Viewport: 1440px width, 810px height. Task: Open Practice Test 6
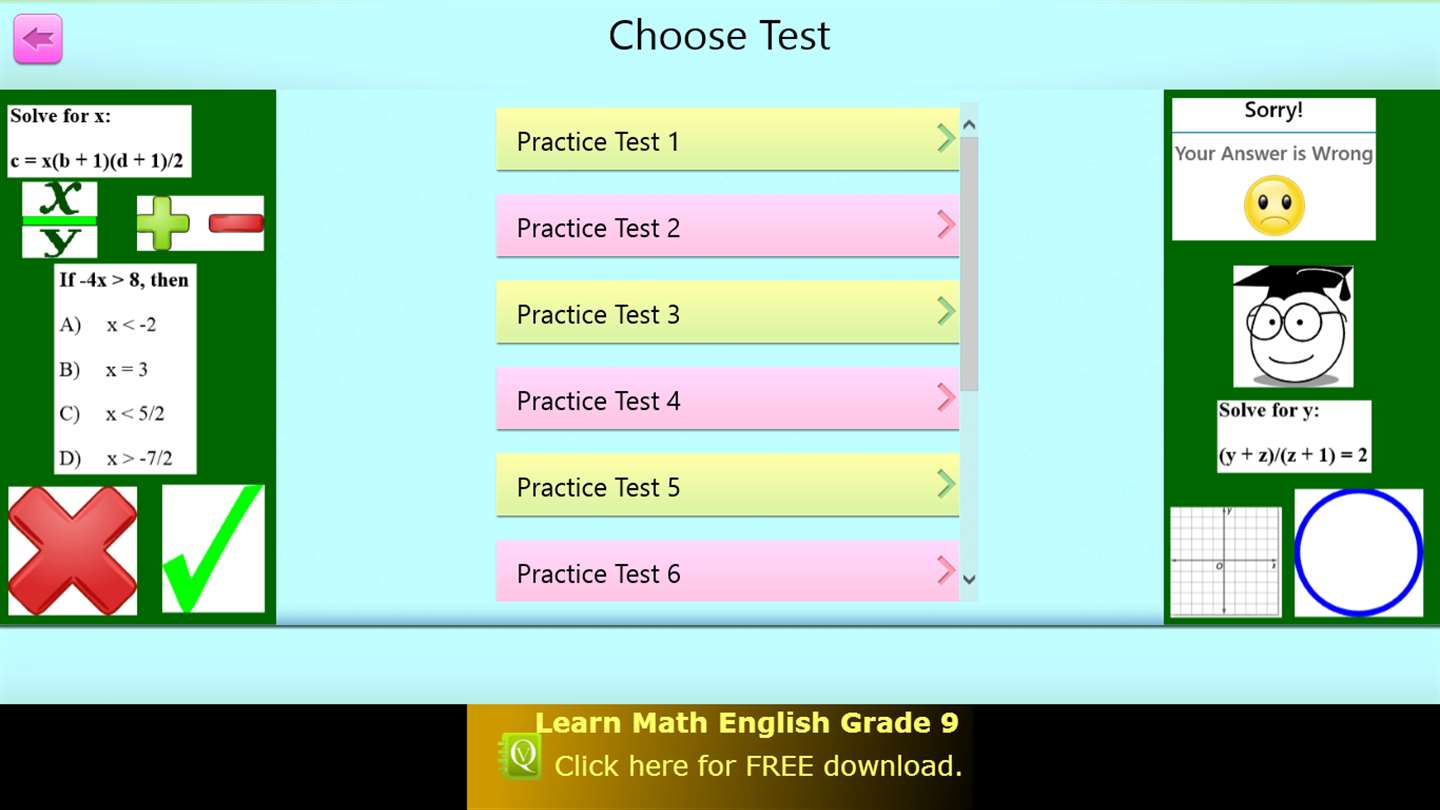click(x=727, y=572)
